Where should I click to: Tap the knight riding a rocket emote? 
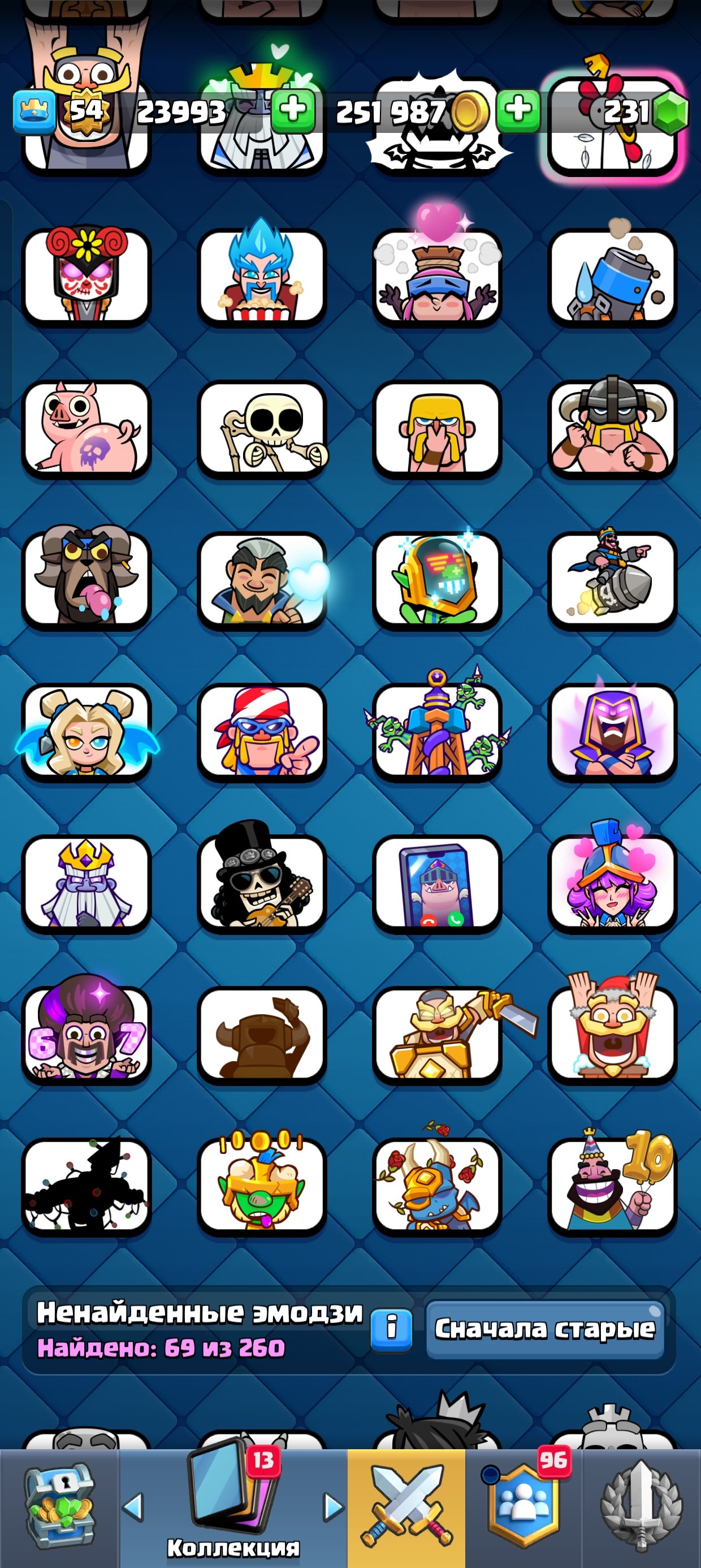coord(612,579)
